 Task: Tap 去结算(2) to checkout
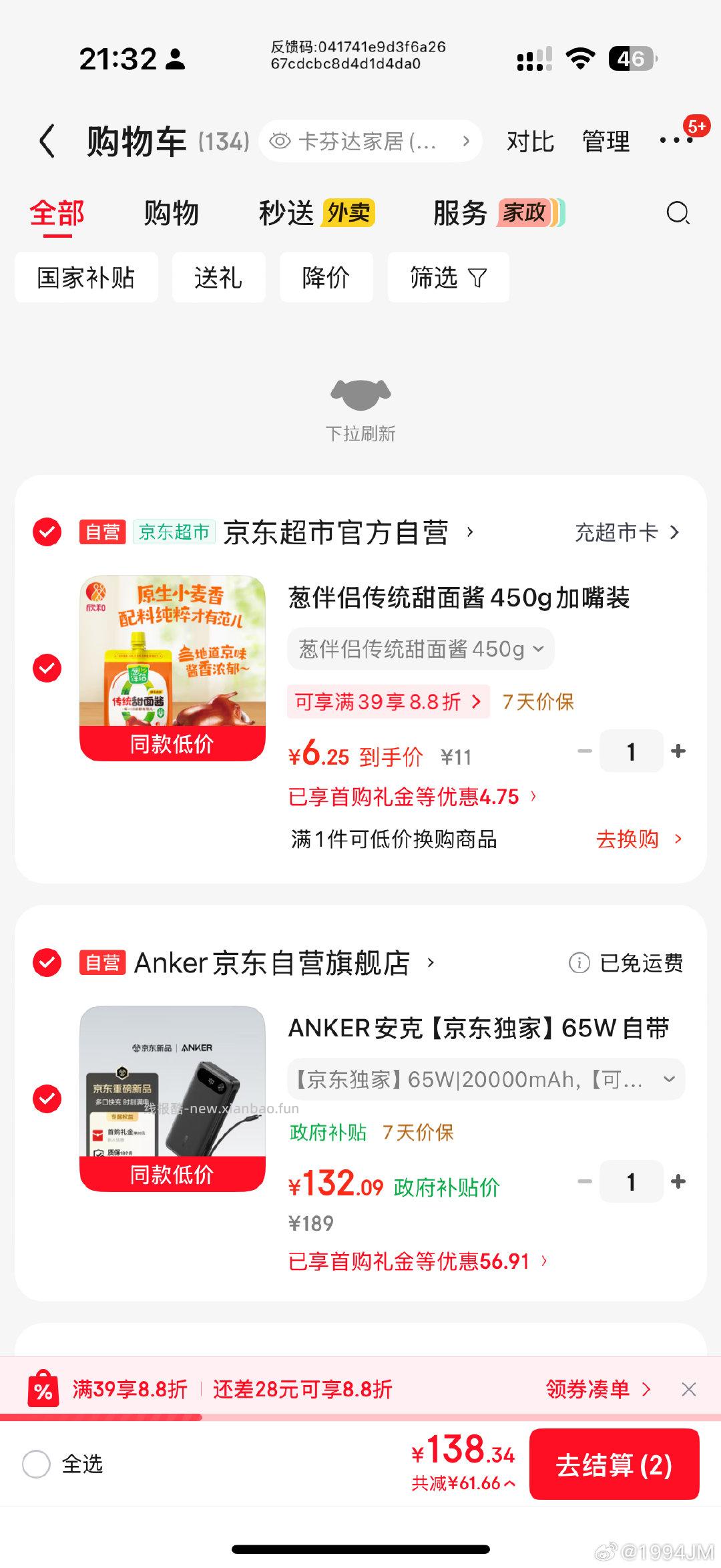click(x=614, y=1465)
